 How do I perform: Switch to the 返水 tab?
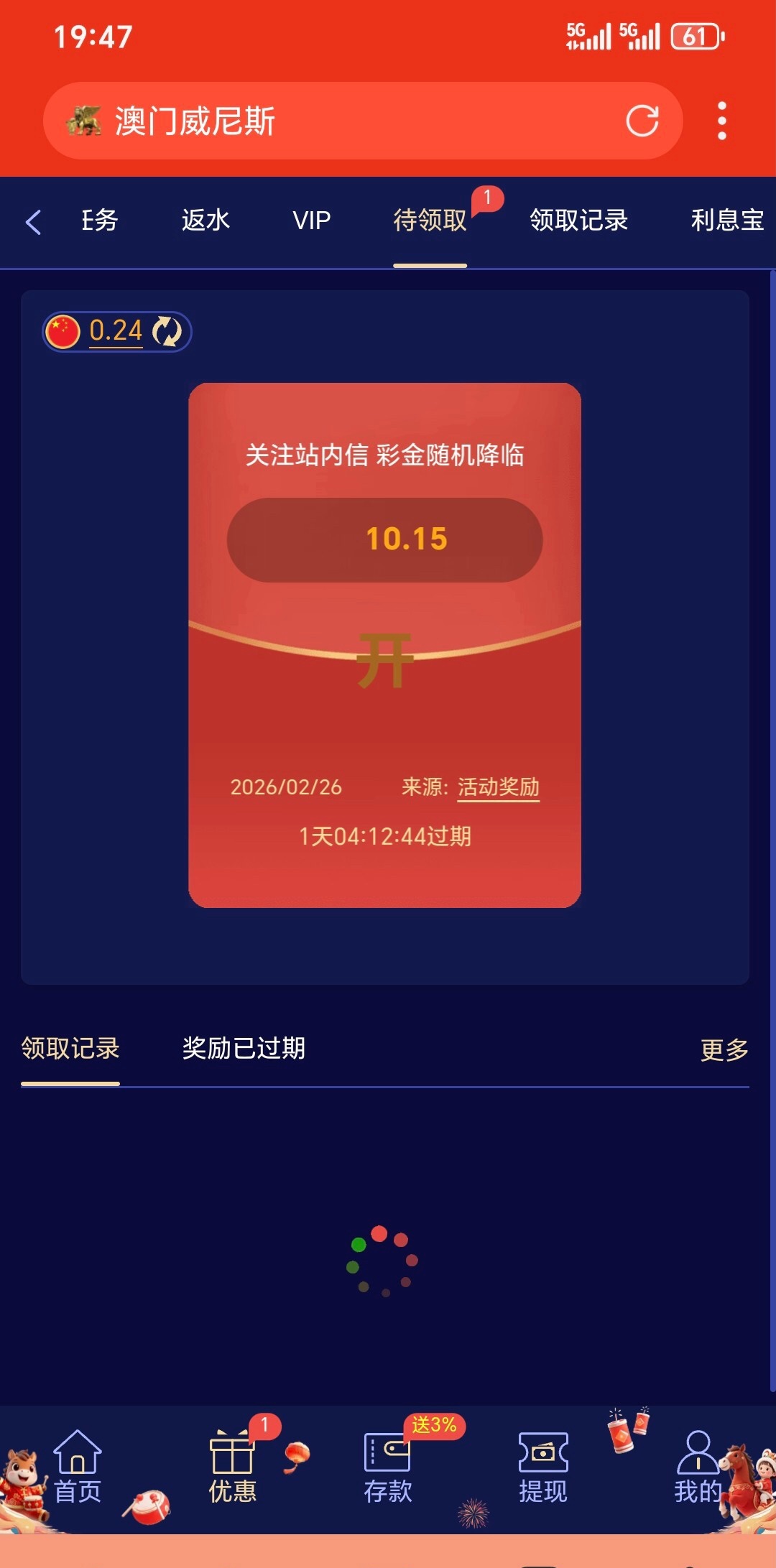(205, 220)
